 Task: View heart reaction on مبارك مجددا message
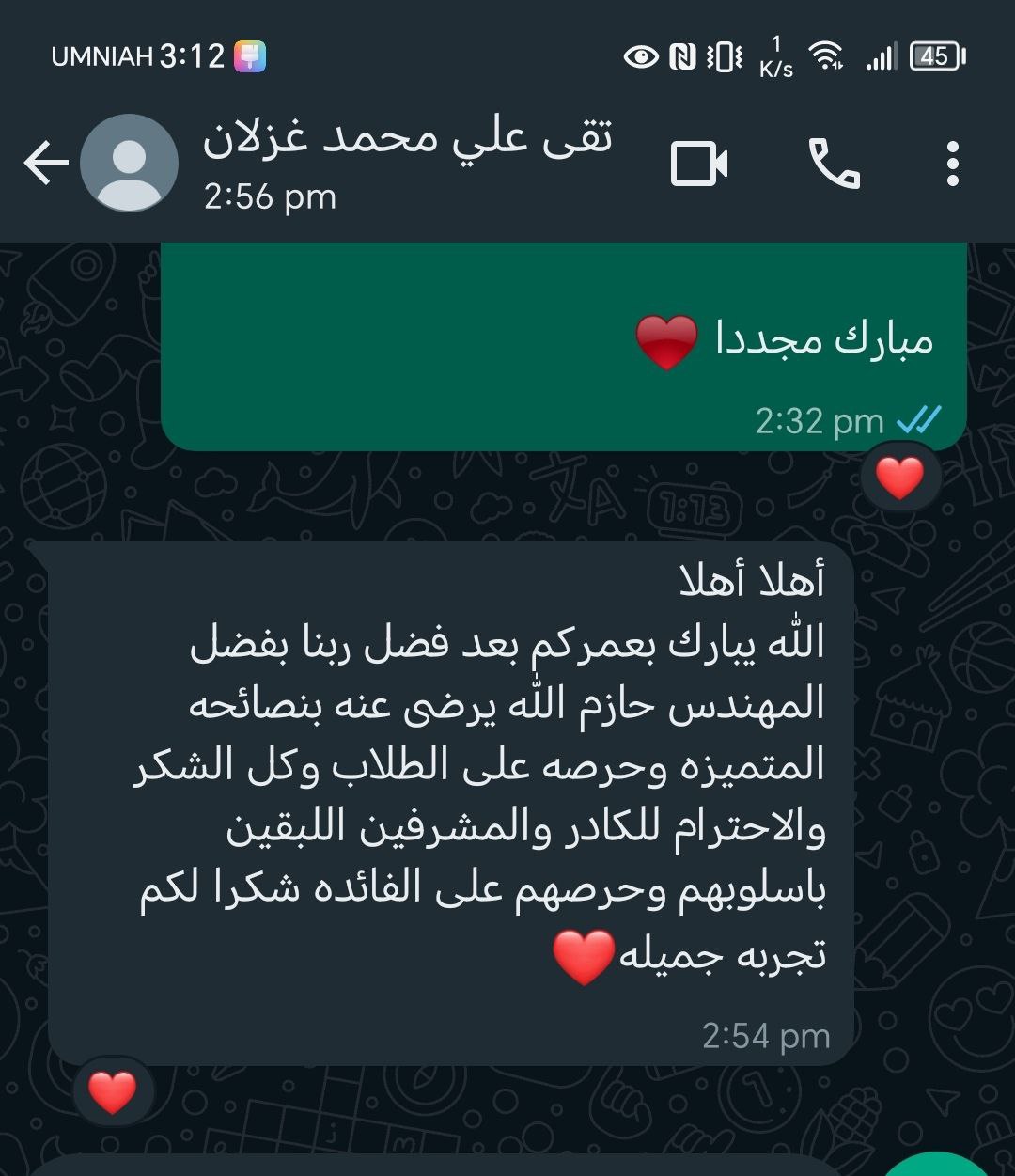pos(899,478)
